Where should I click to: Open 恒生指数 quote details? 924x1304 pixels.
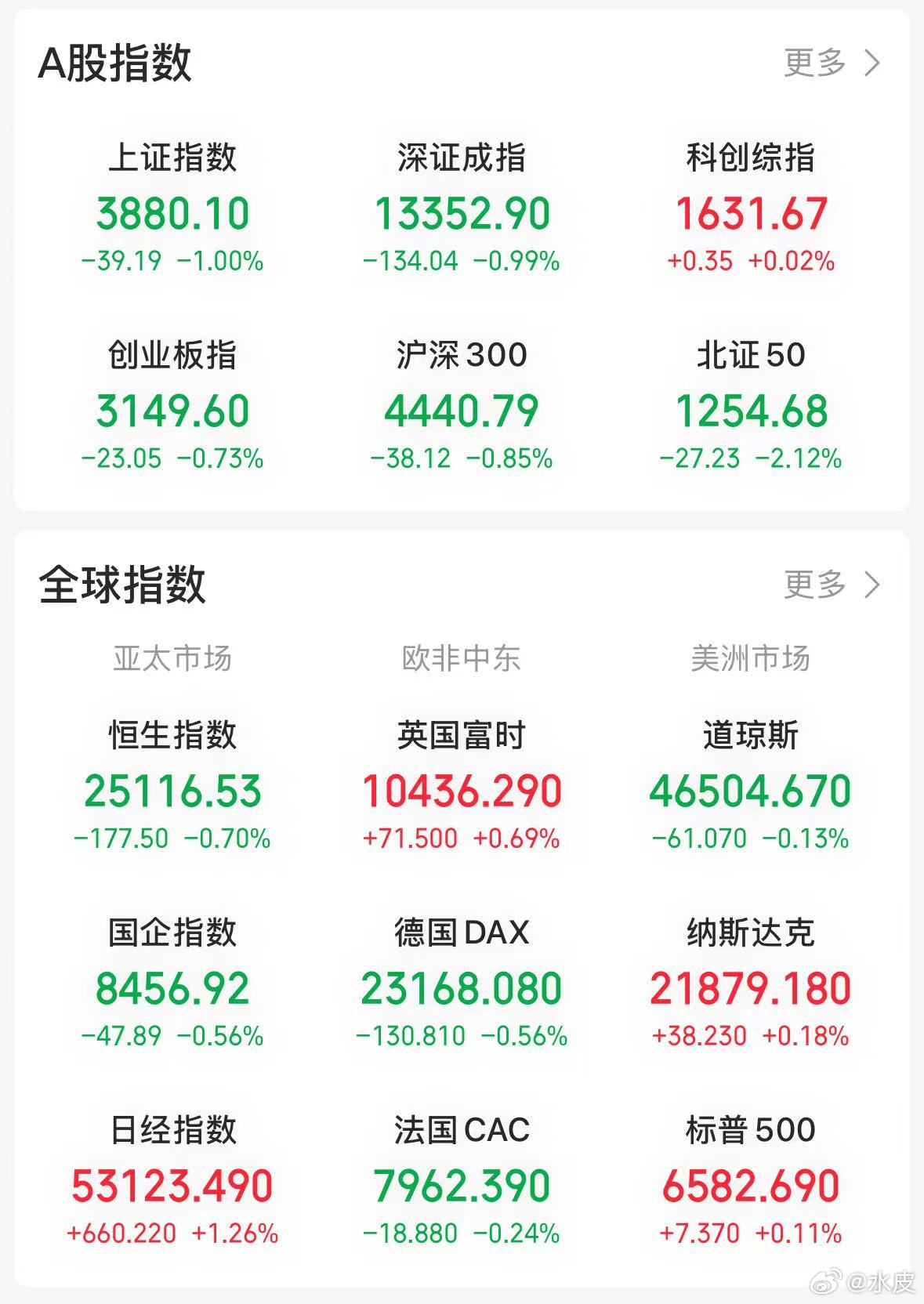(172, 791)
